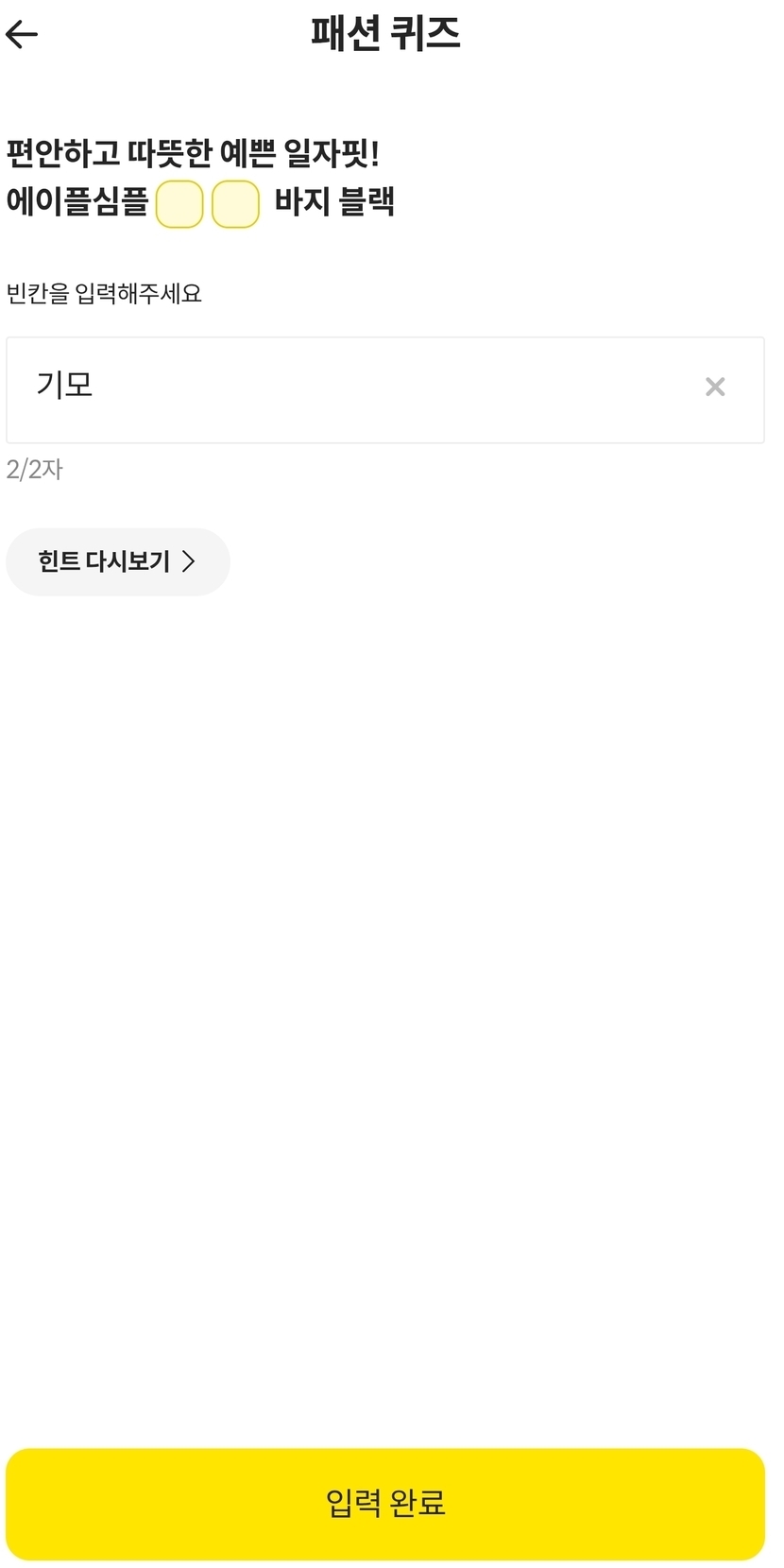
Task: Submit the answer with 입력 완료
Action: 385,1503
